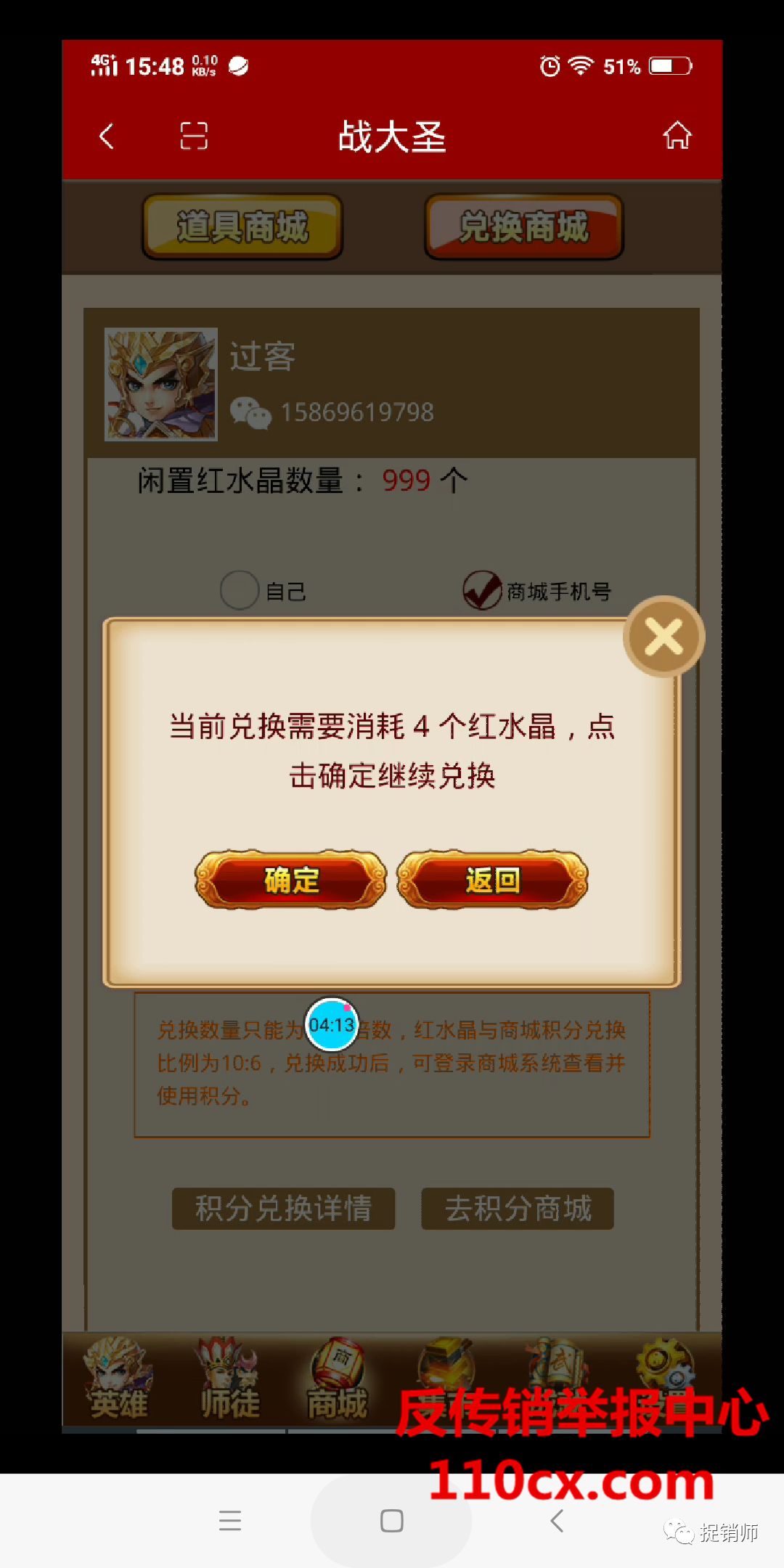
Task: Select the 自己 radio option
Action: (240, 591)
